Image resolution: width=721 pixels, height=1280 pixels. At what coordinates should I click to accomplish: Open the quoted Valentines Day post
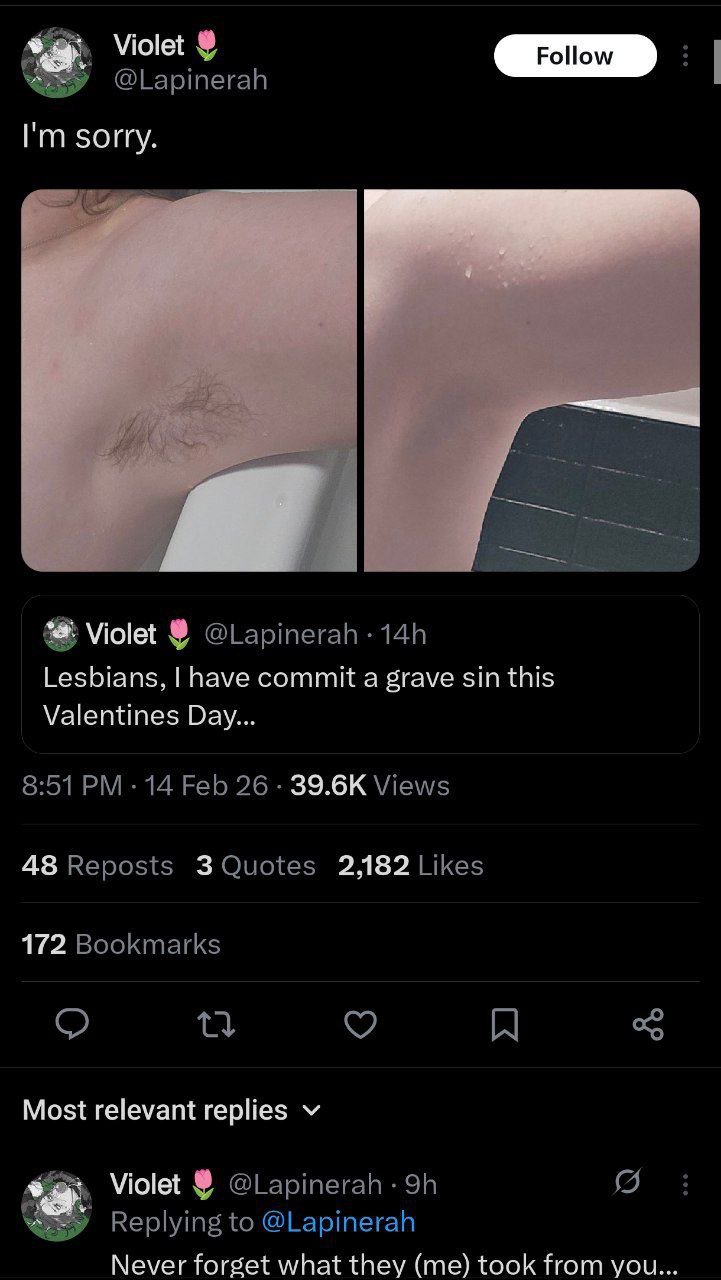click(360, 674)
